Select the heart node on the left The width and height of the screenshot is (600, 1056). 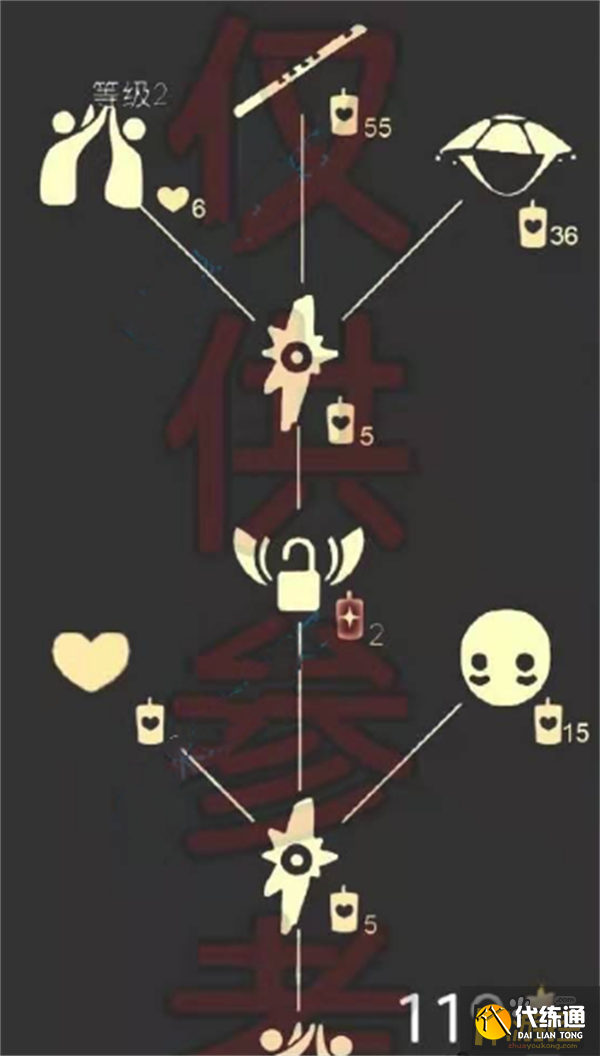[91, 662]
